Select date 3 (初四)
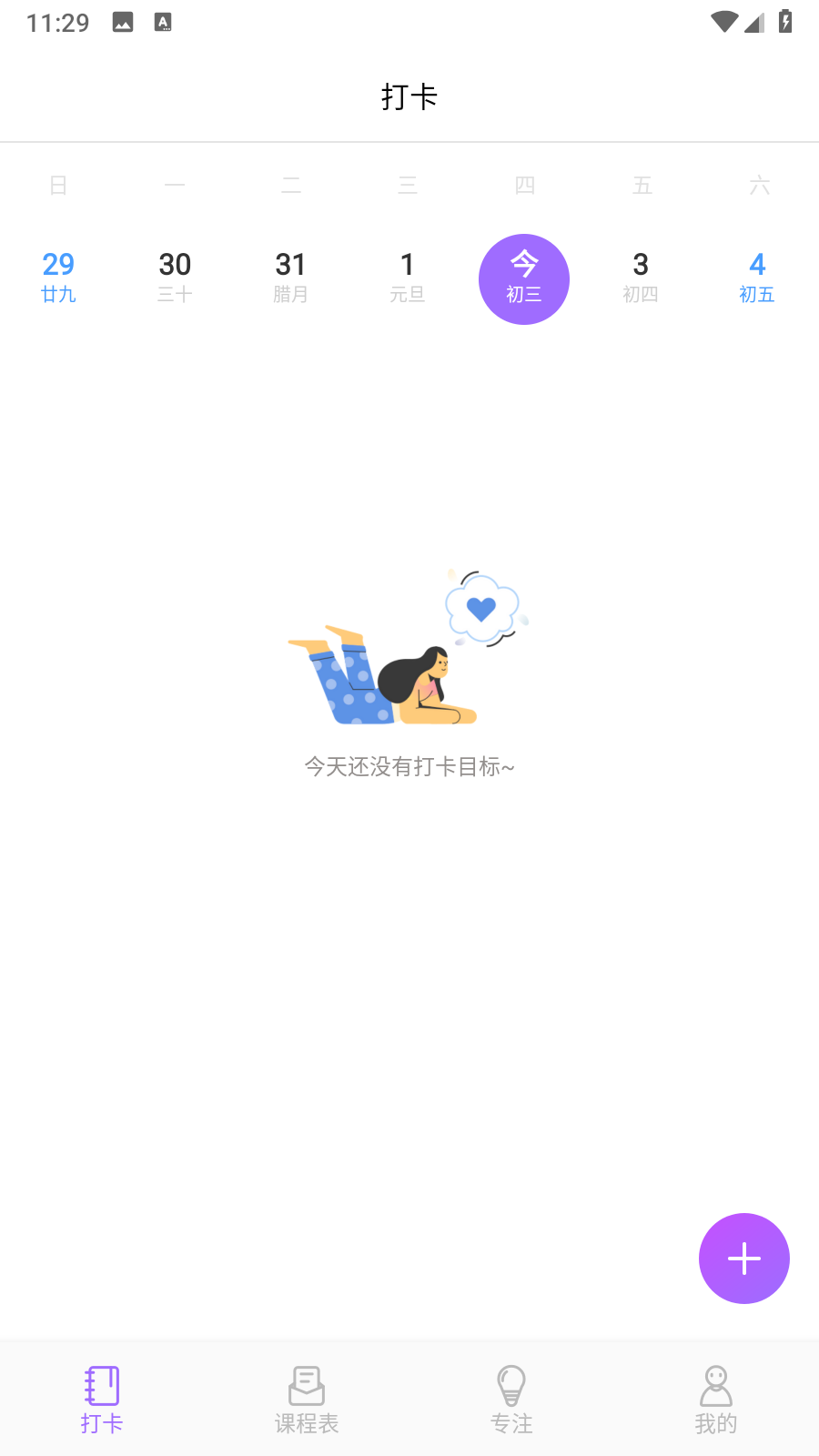The width and height of the screenshot is (819, 1456). [x=641, y=278]
